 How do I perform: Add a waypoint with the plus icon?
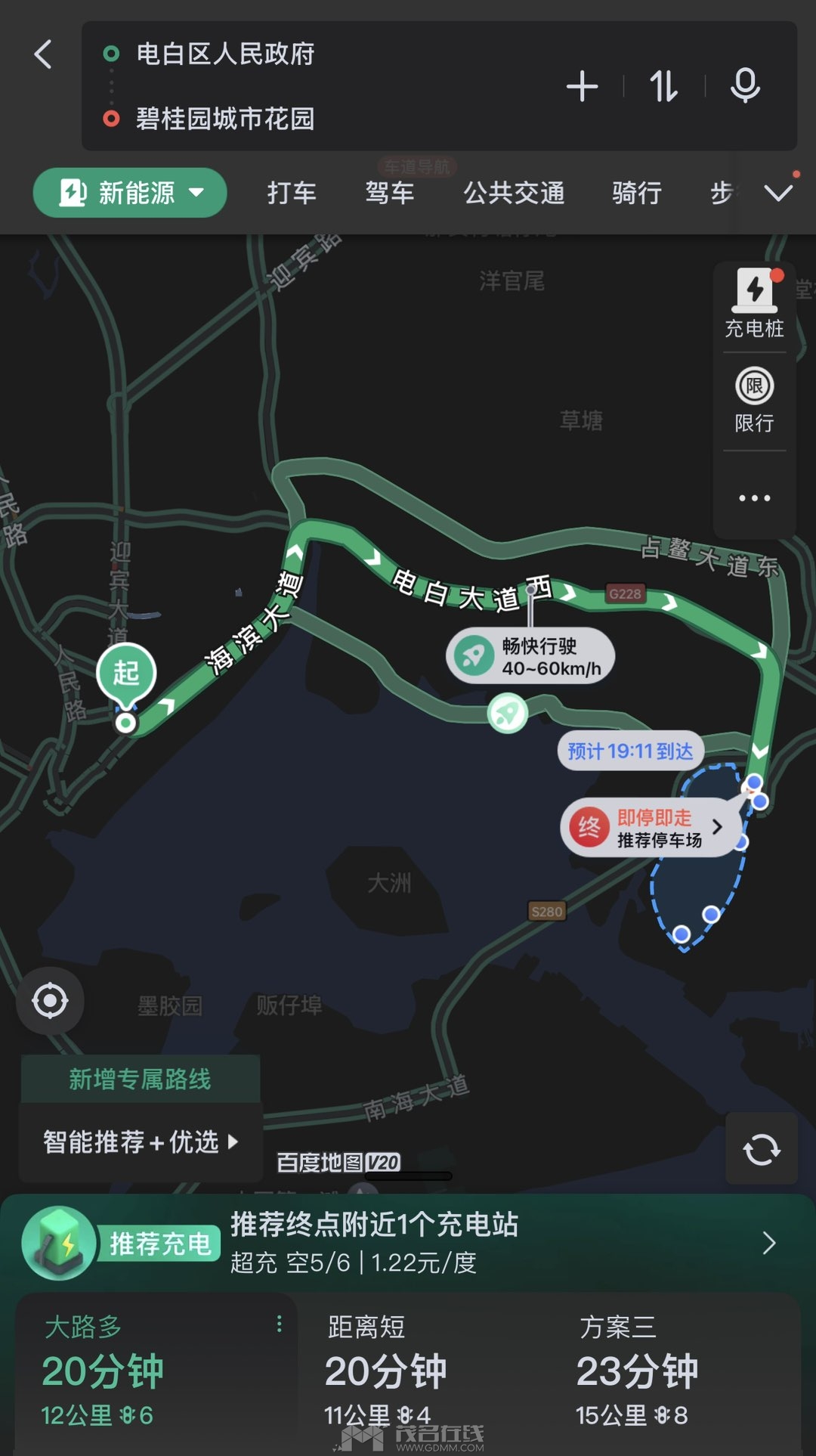(582, 86)
